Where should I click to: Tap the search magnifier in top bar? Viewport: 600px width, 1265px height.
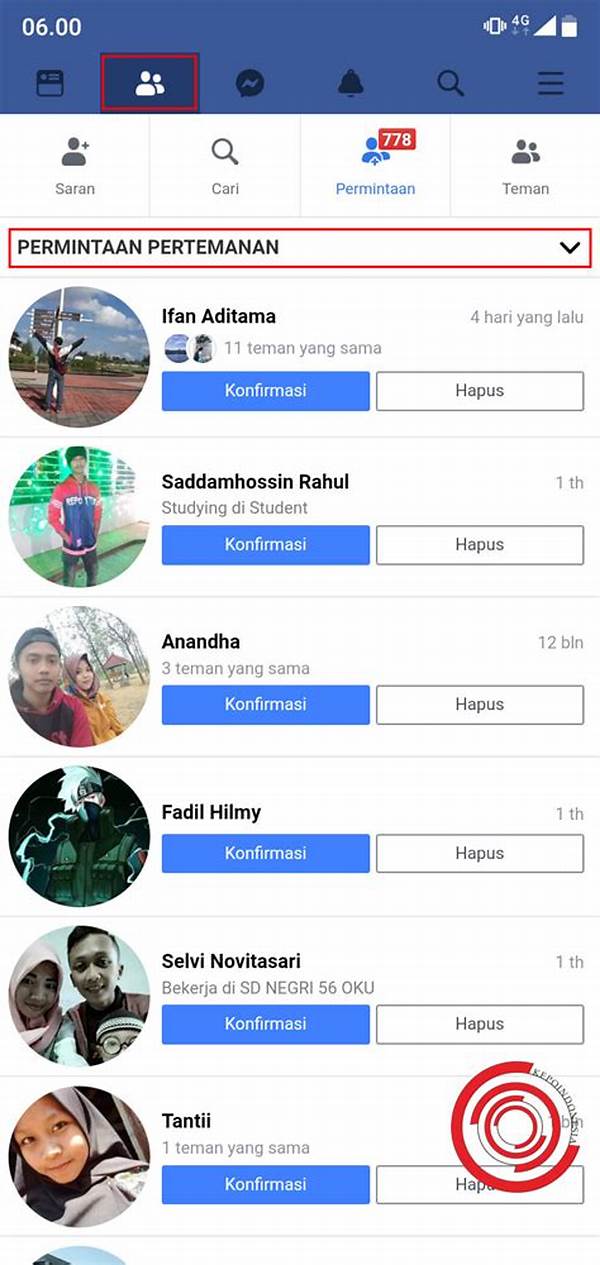pos(450,84)
